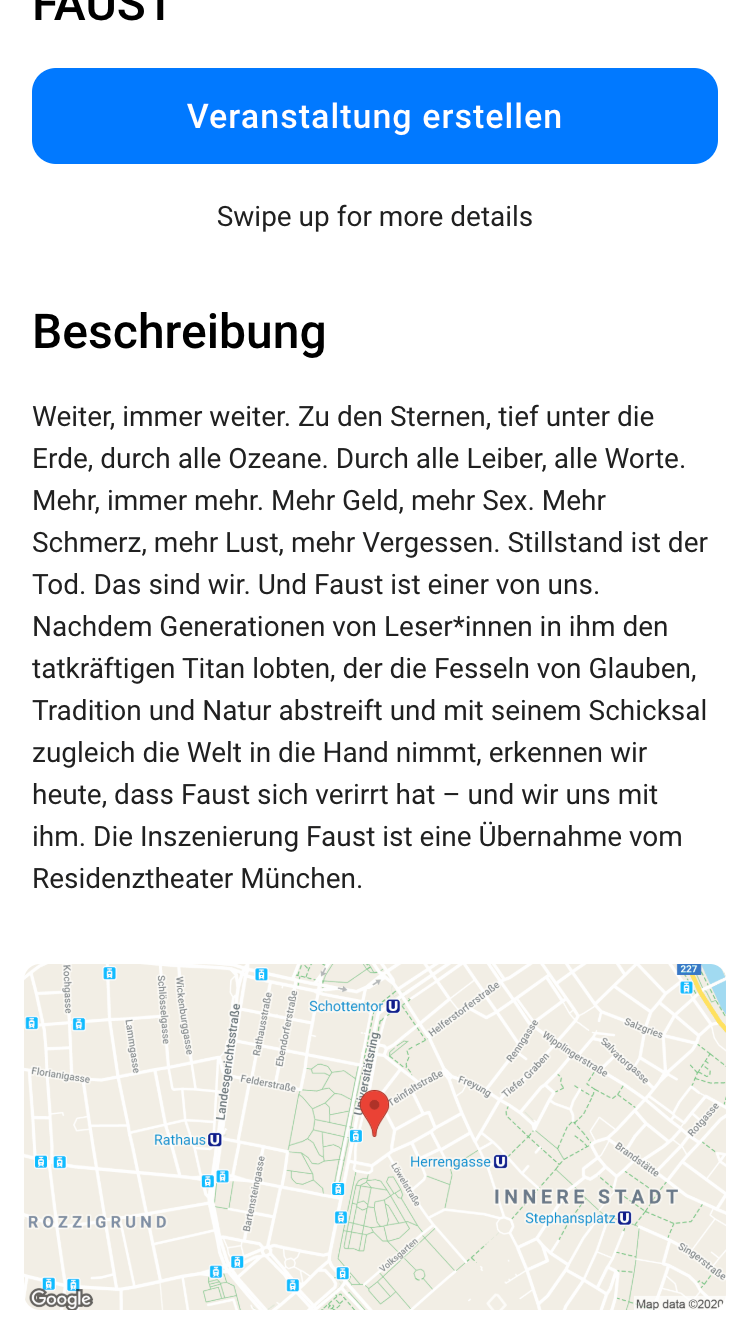Viewport: 750px width, 1334px height.
Task: Tap the red location pin on the map
Action: 375,1114
